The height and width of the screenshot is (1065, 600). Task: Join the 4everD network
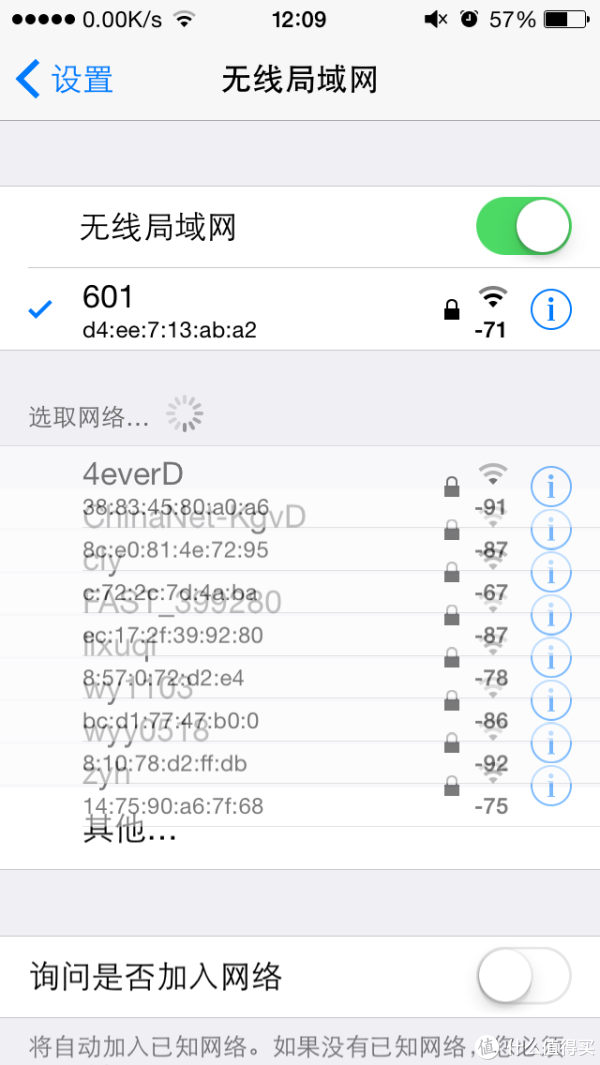pos(300,486)
